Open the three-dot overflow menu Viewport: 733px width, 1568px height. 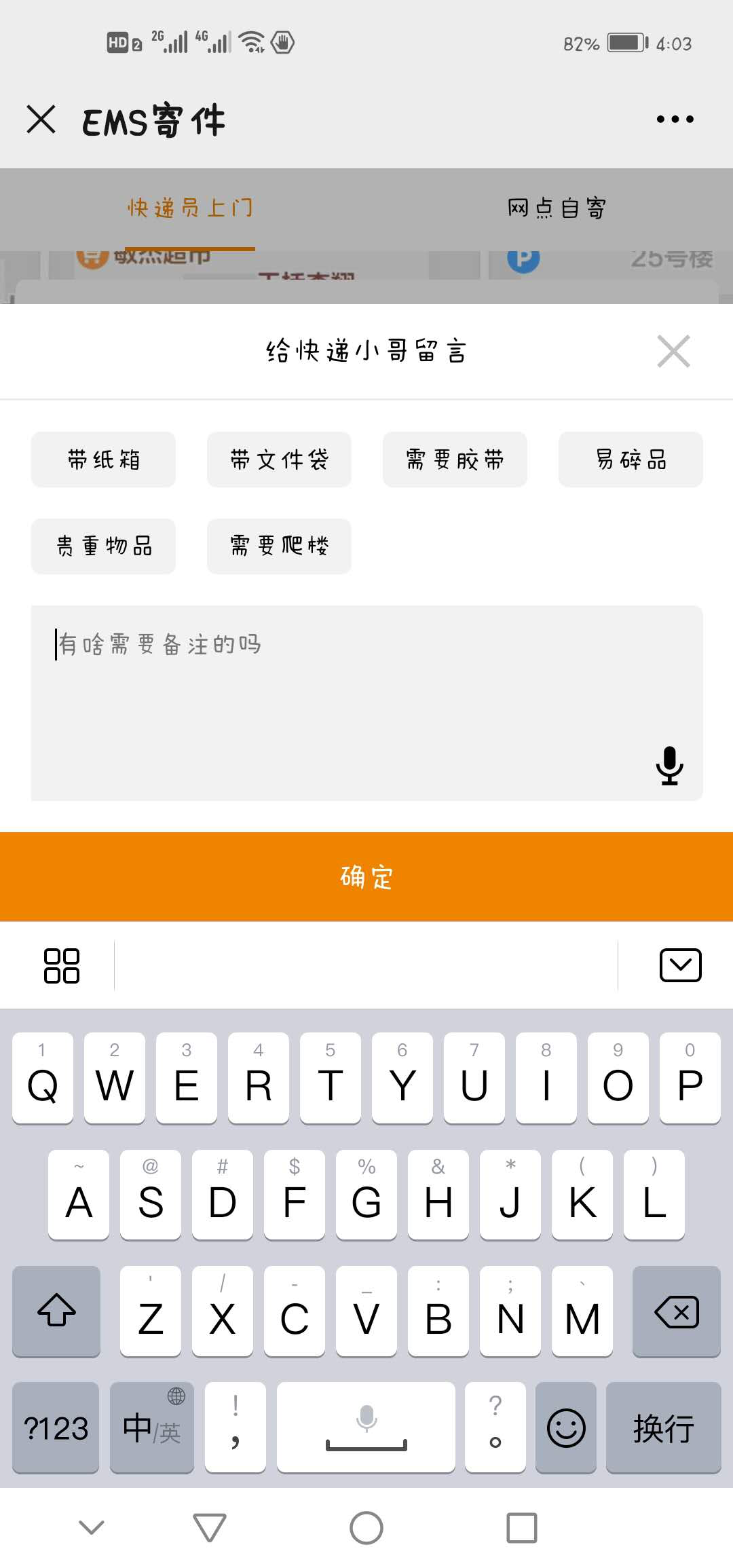tap(675, 119)
